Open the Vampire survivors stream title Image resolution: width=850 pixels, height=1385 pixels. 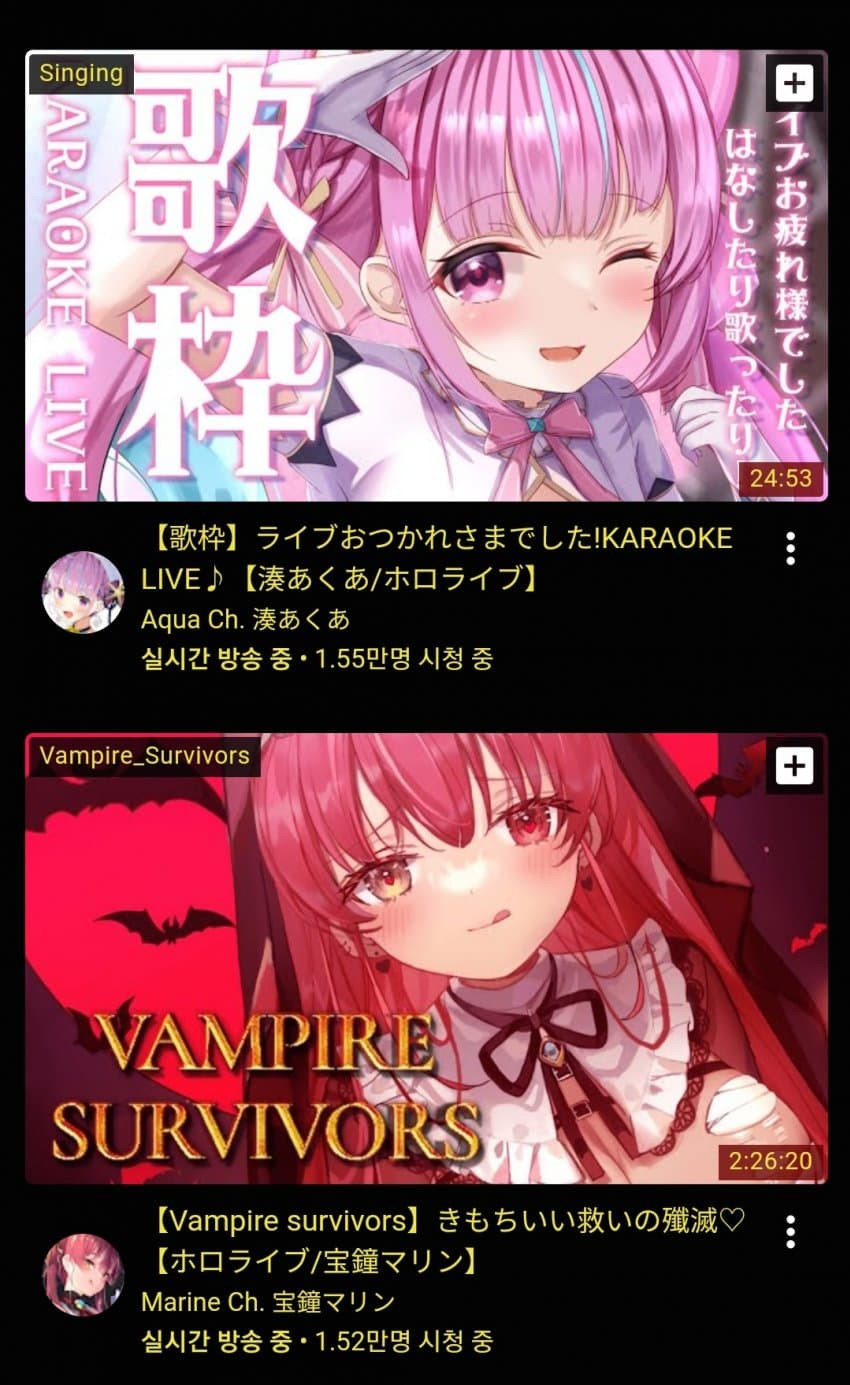coord(445,1240)
